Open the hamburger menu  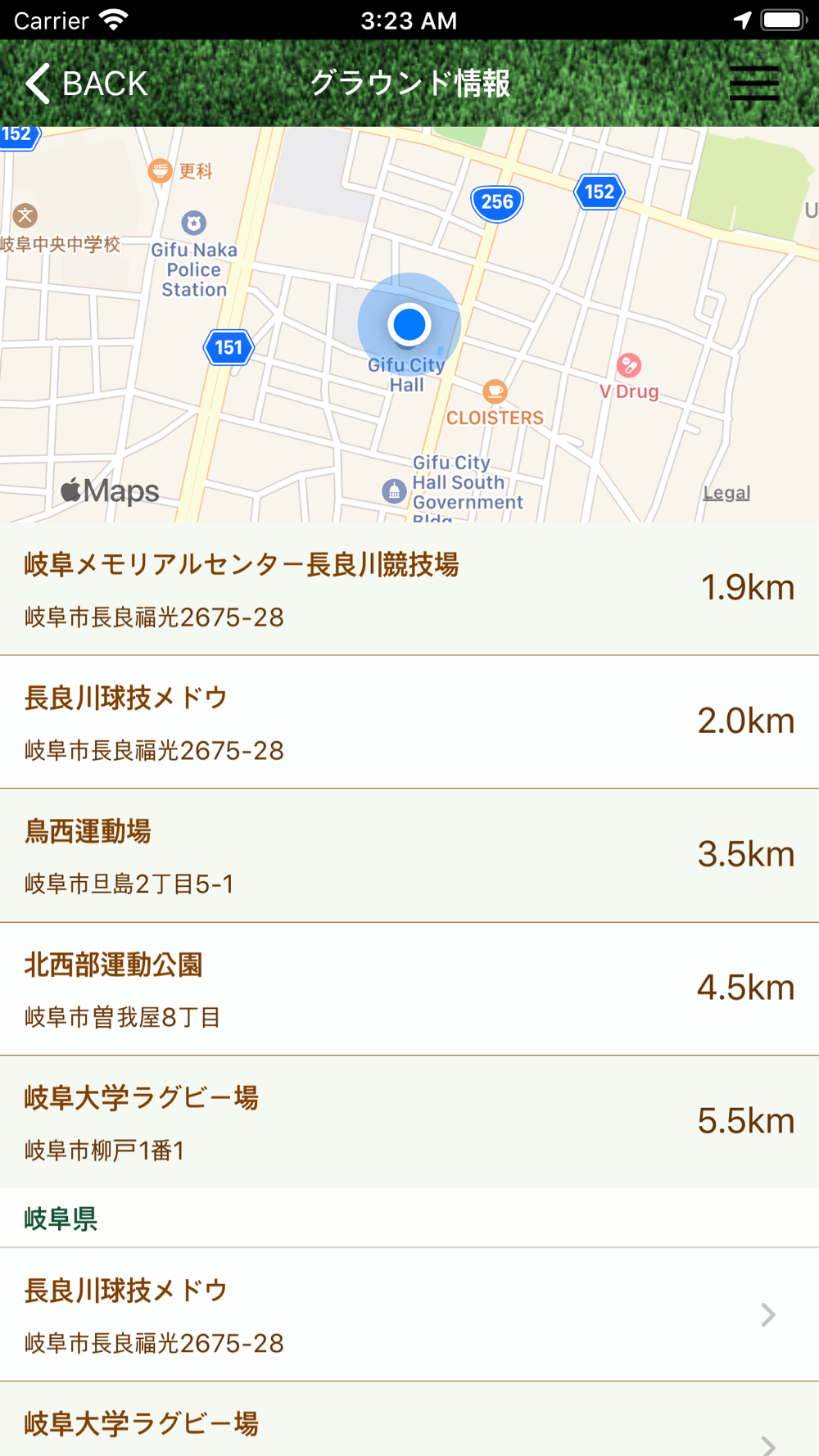pyautogui.click(x=754, y=83)
